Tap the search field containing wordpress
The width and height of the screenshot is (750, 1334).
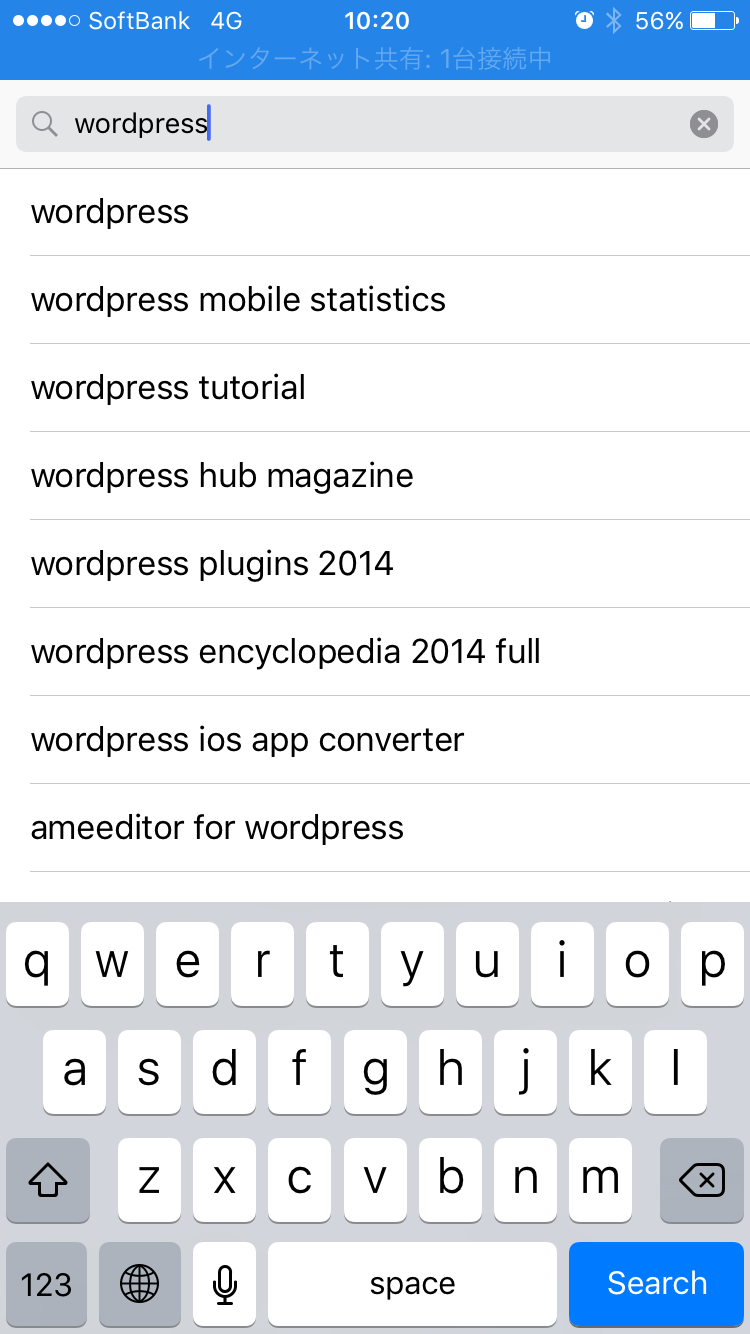375,124
